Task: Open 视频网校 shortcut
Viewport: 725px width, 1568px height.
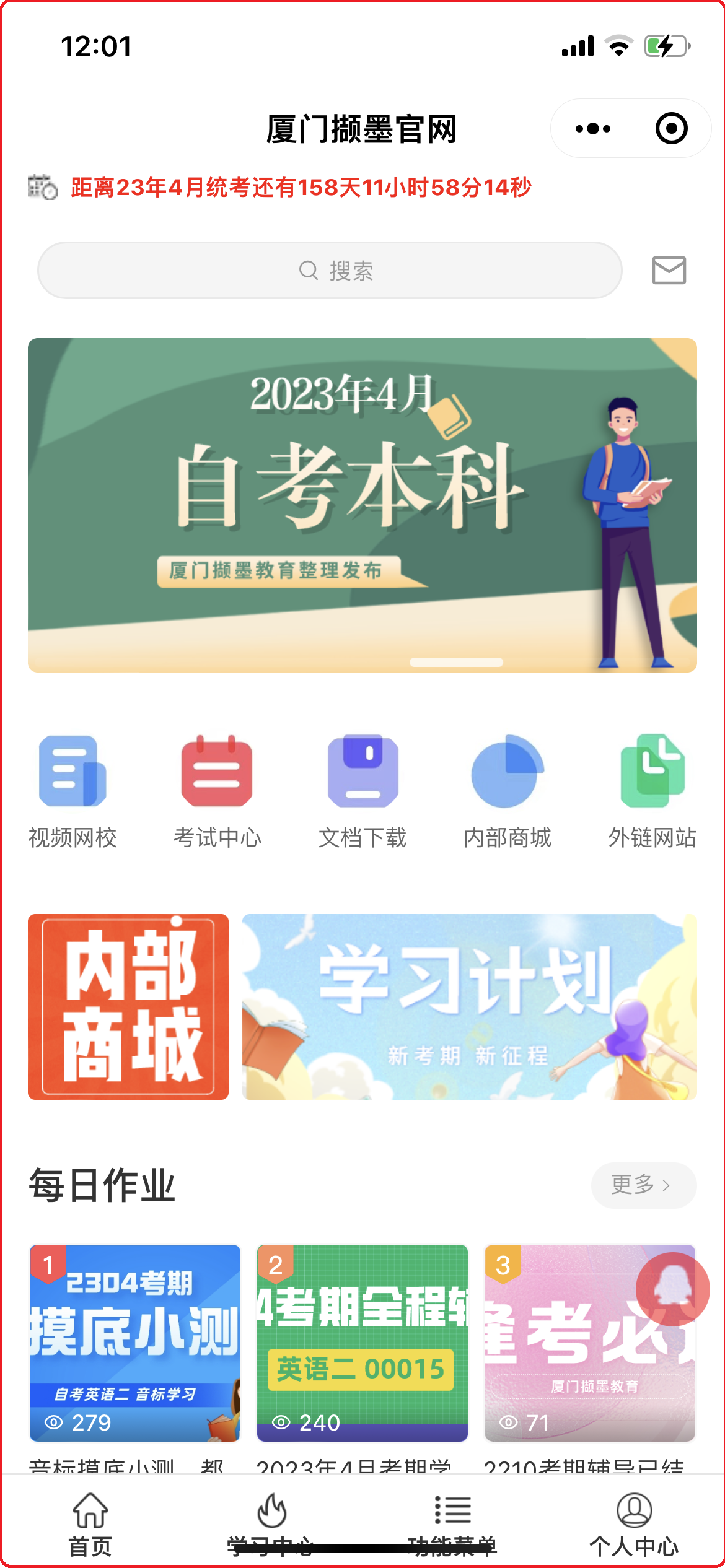Action: click(x=72, y=791)
